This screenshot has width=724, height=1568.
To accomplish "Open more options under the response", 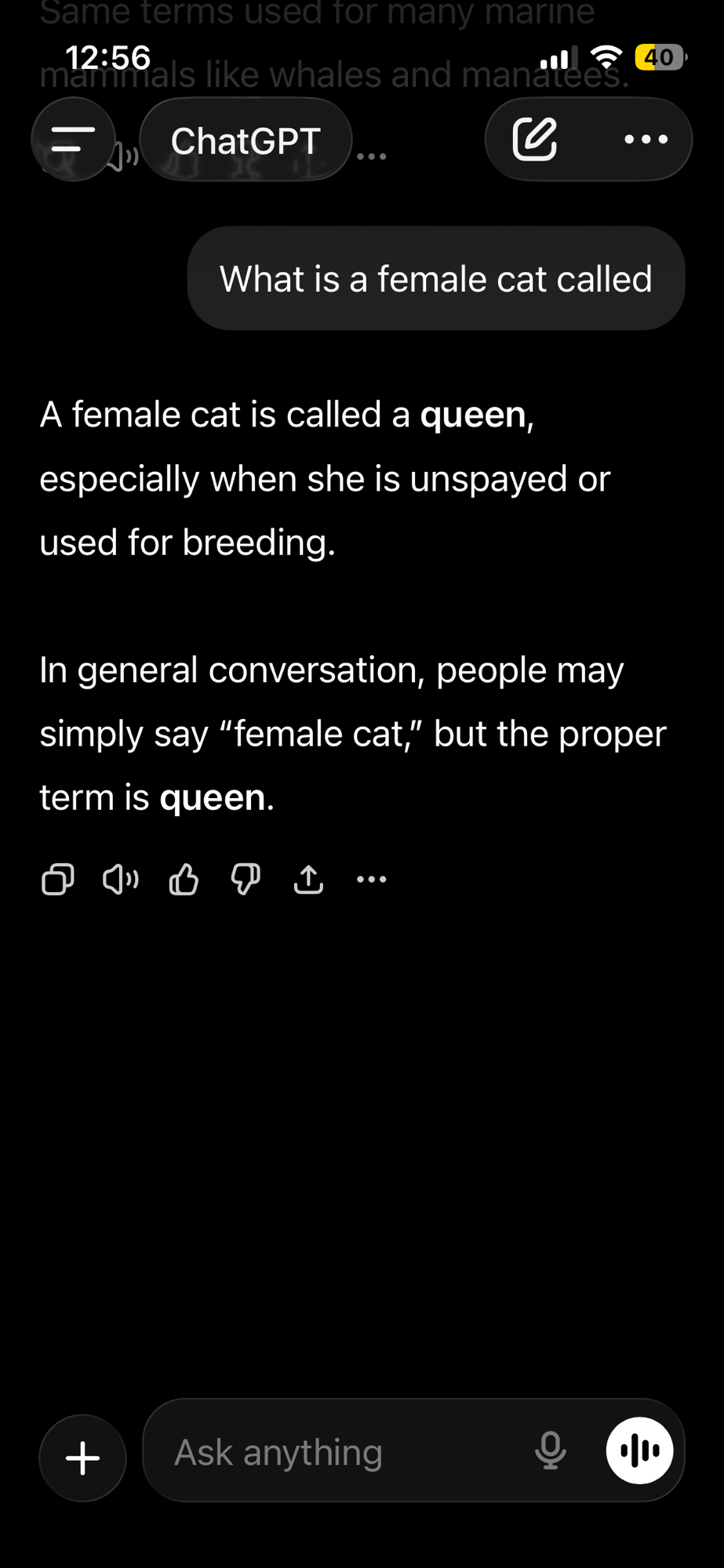I will click(x=371, y=879).
